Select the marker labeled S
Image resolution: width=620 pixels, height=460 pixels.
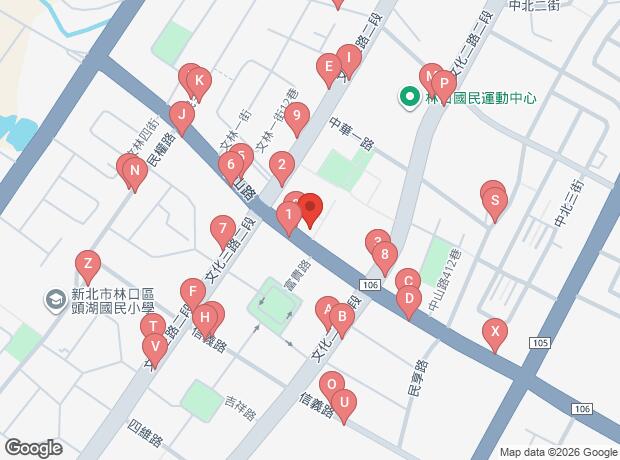tap(495, 201)
